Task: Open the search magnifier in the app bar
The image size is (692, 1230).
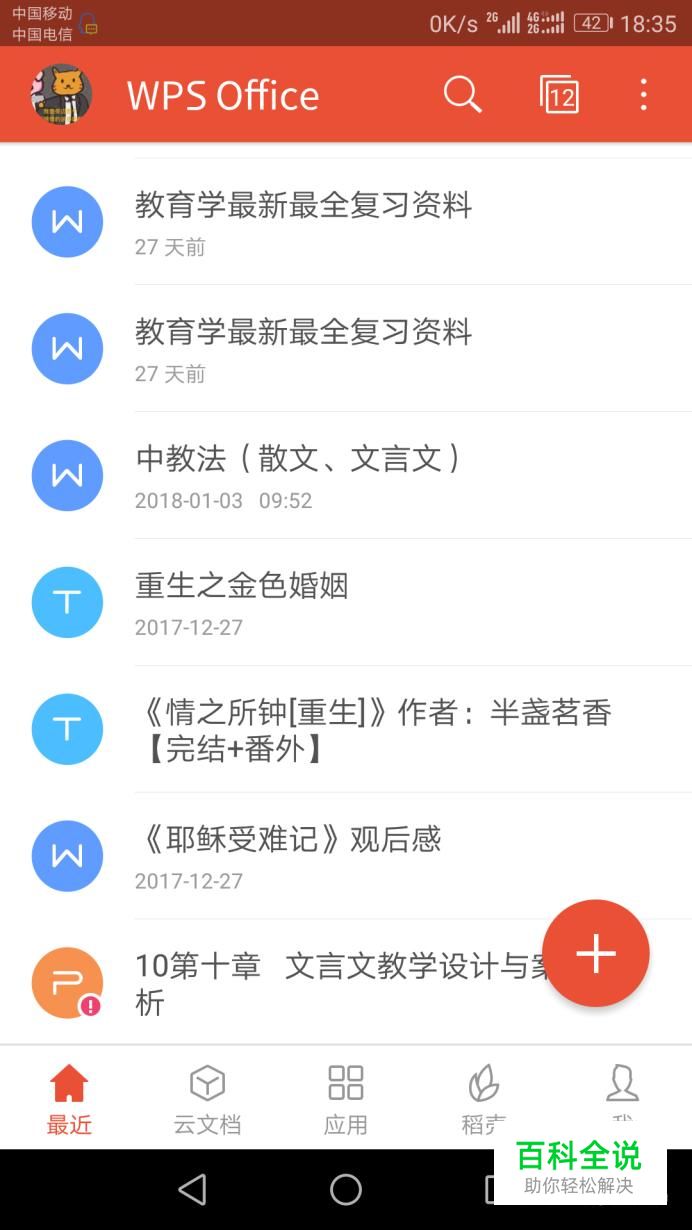Action: click(462, 95)
